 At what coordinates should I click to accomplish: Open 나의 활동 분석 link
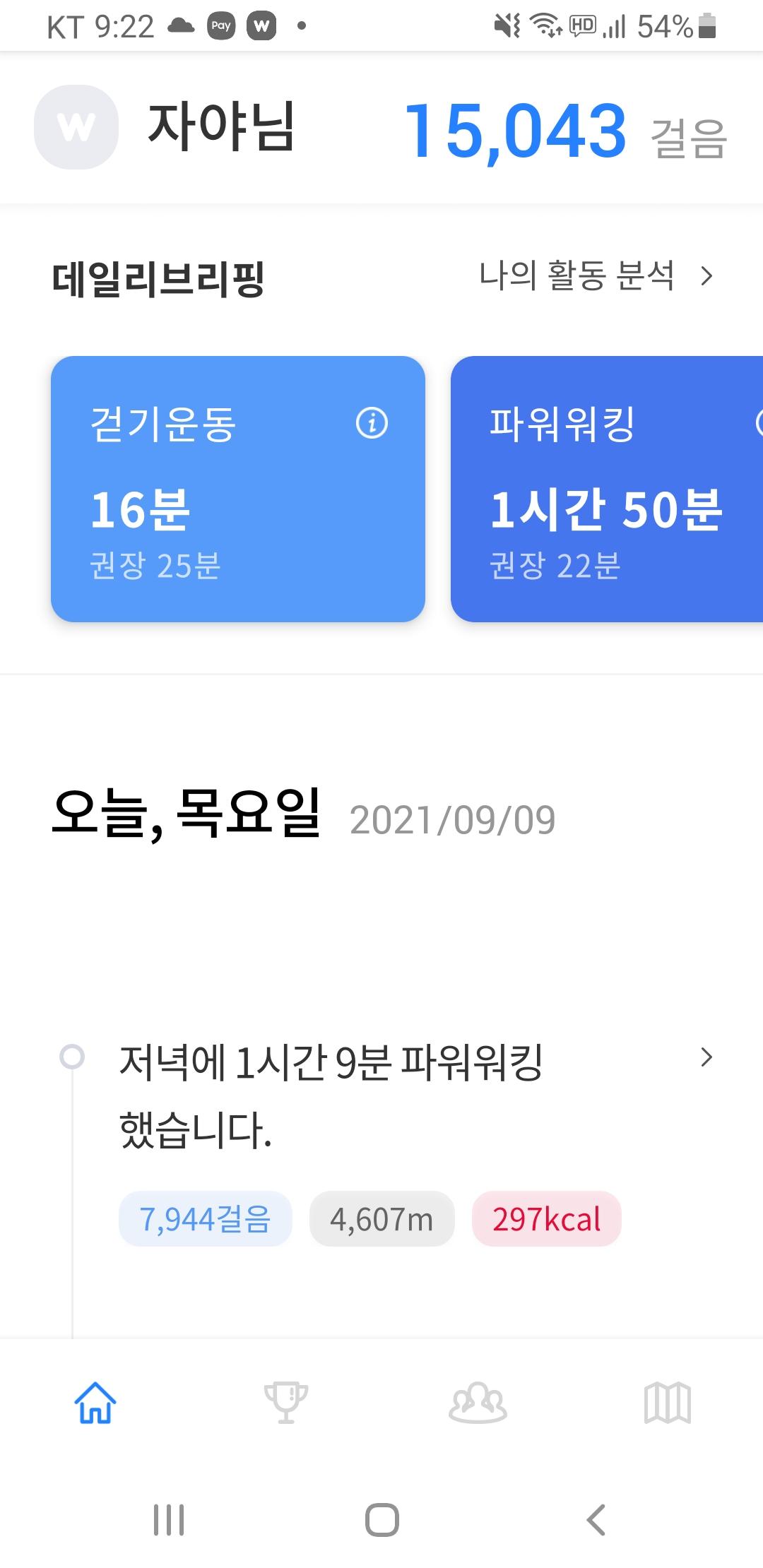(x=596, y=275)
